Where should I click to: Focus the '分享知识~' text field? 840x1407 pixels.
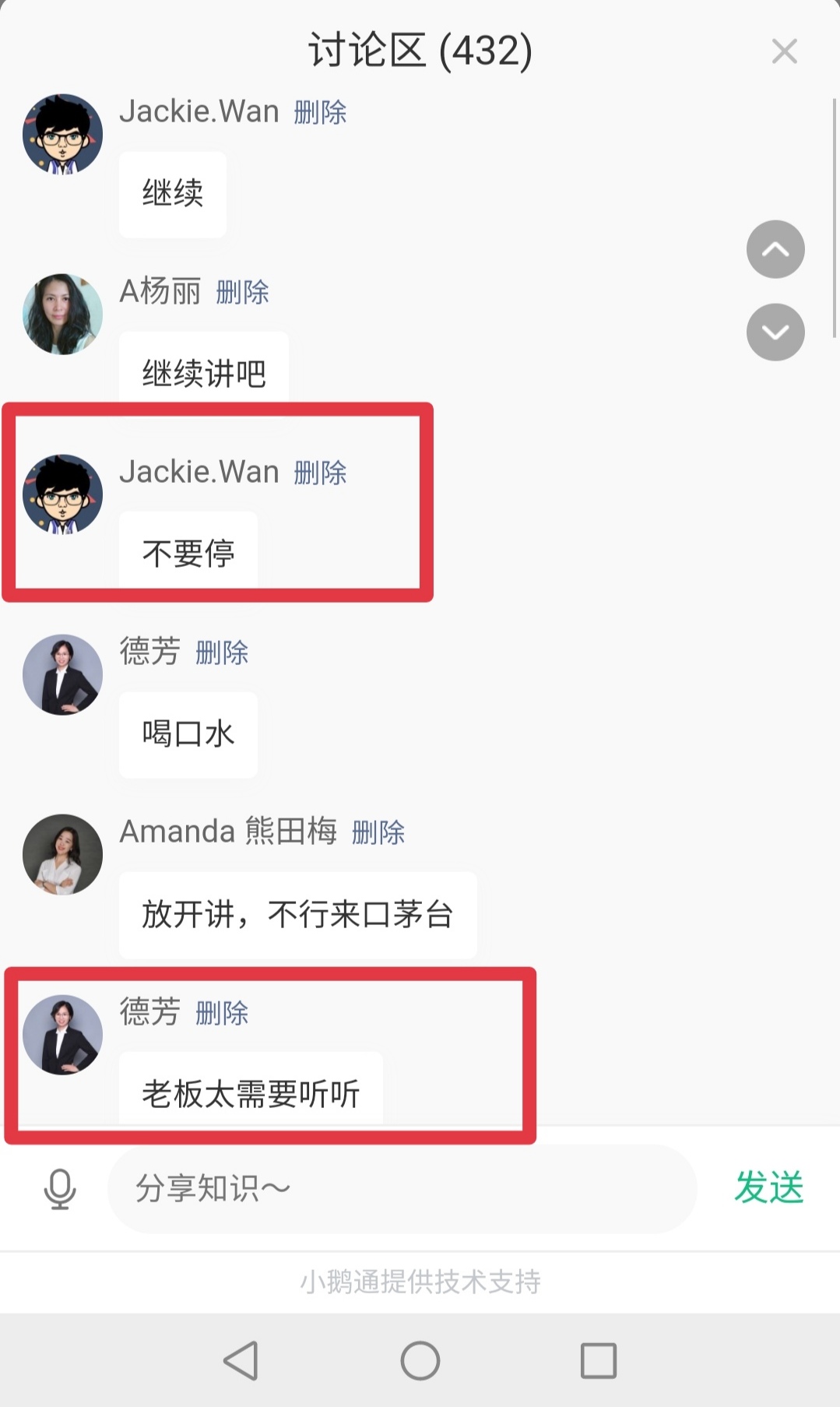(x=401, y=1189)
